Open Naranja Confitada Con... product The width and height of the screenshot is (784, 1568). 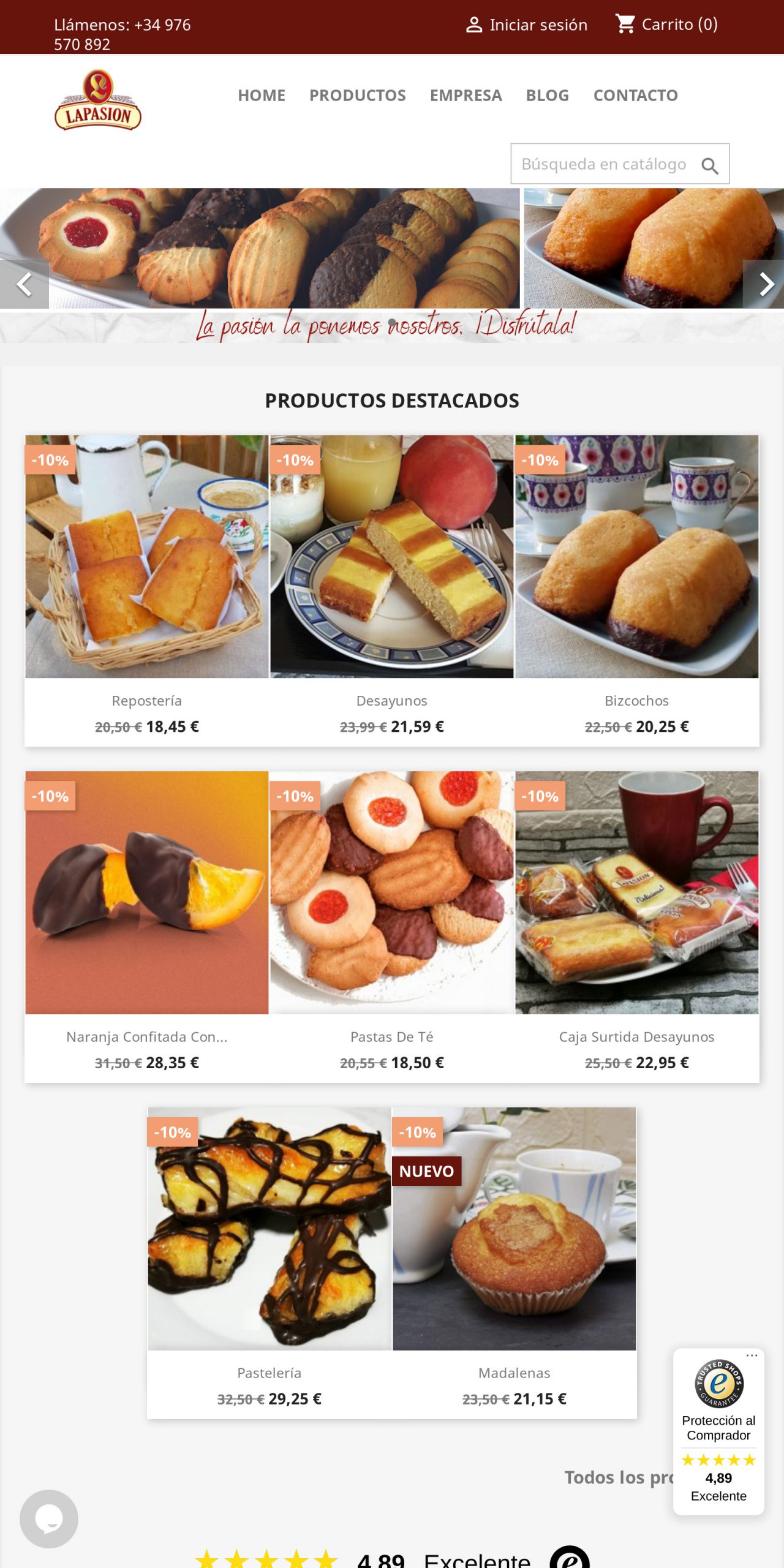tap(147, 893)
